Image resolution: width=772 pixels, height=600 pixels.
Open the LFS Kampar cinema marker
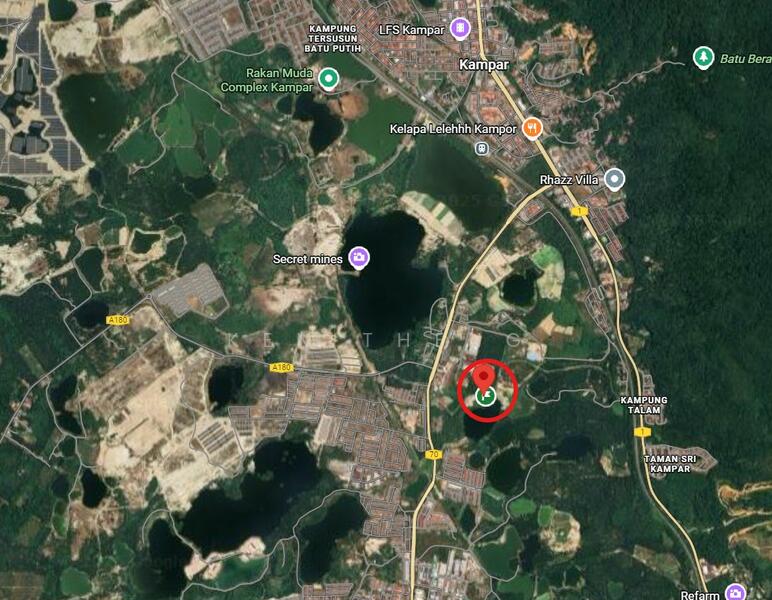460,29
